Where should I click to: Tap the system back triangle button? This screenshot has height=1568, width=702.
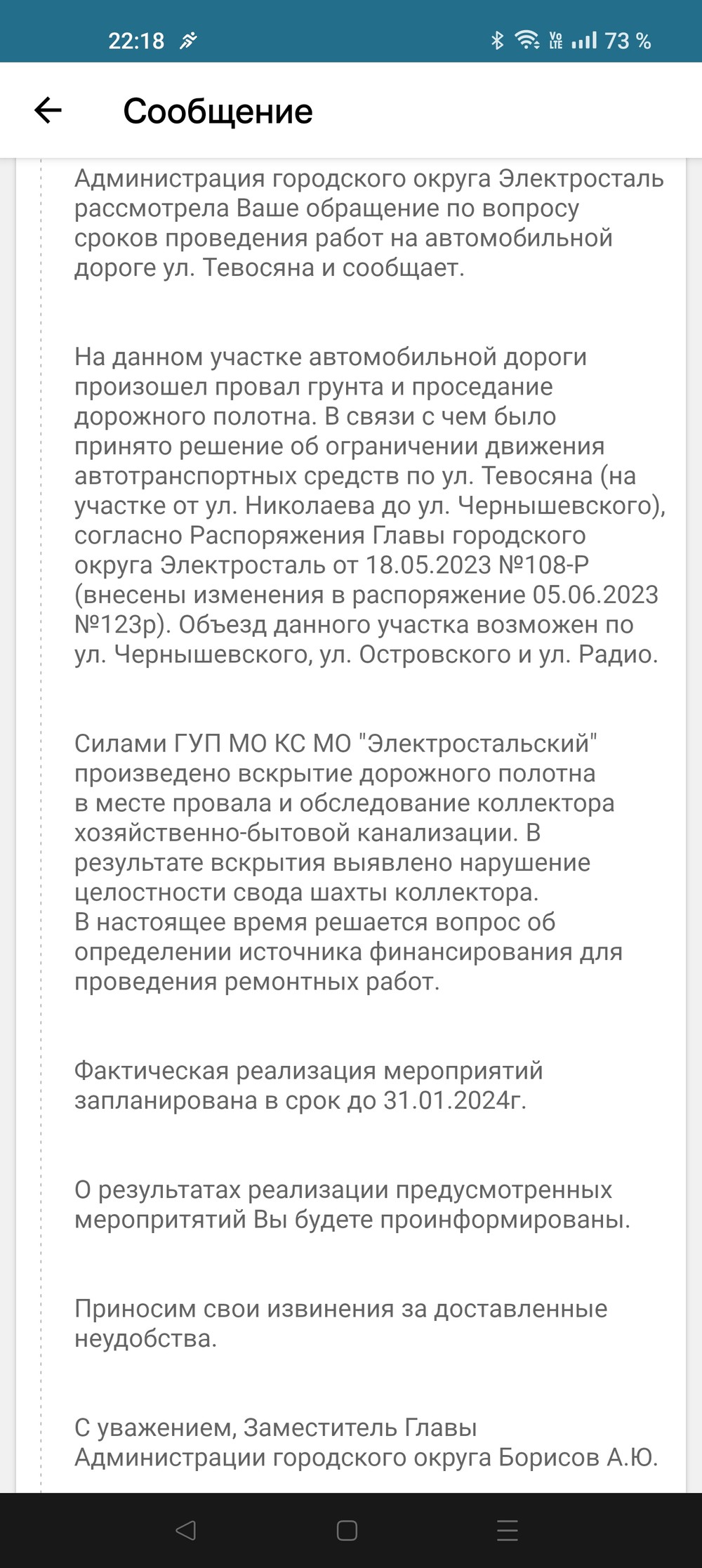tap(186, 1530)
